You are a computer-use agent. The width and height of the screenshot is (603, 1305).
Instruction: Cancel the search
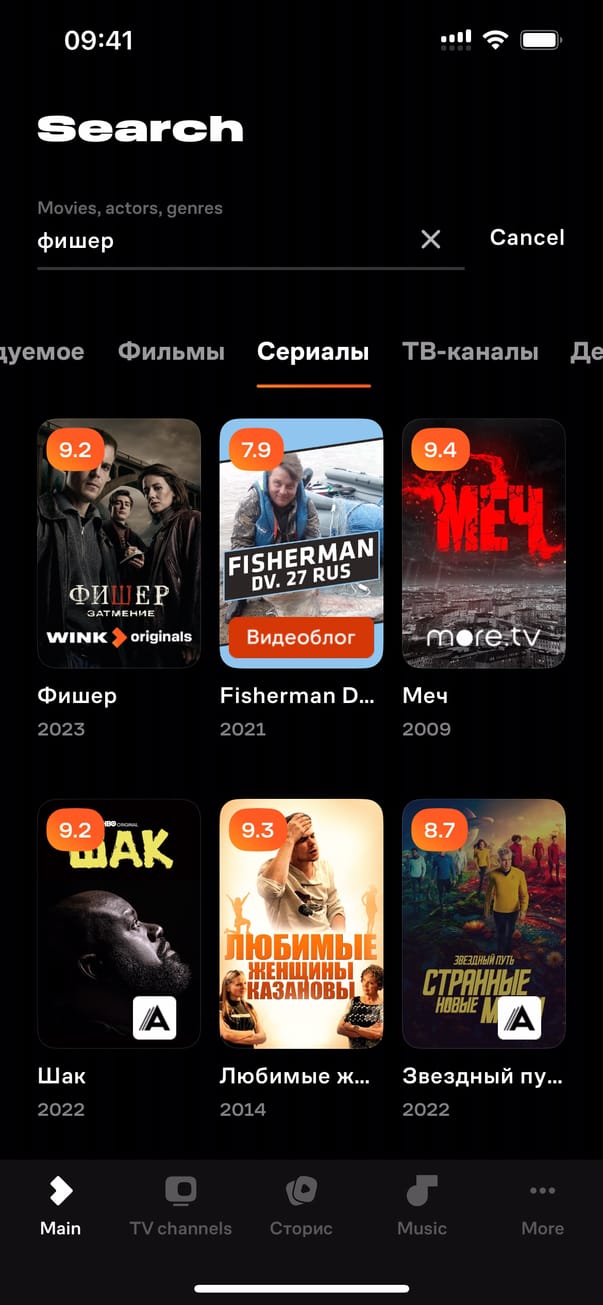coord(527,238)
